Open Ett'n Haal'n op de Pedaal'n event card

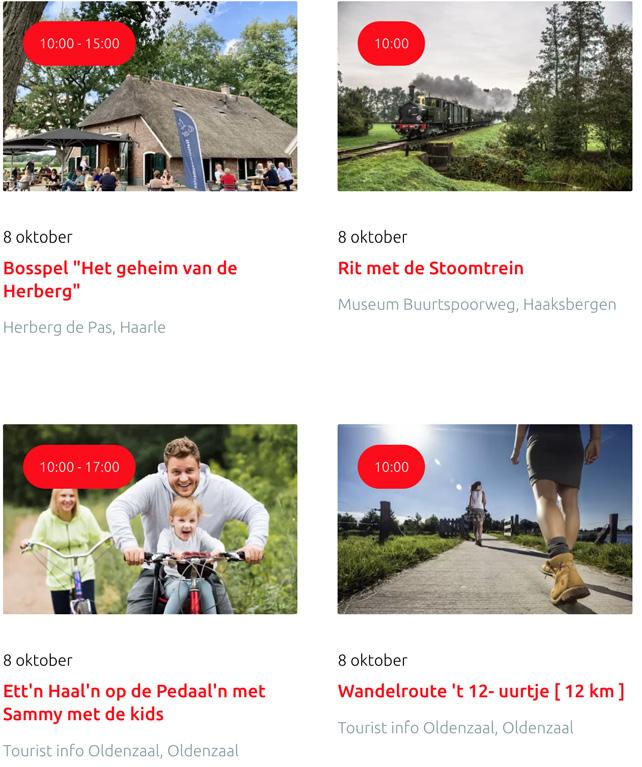134,702
